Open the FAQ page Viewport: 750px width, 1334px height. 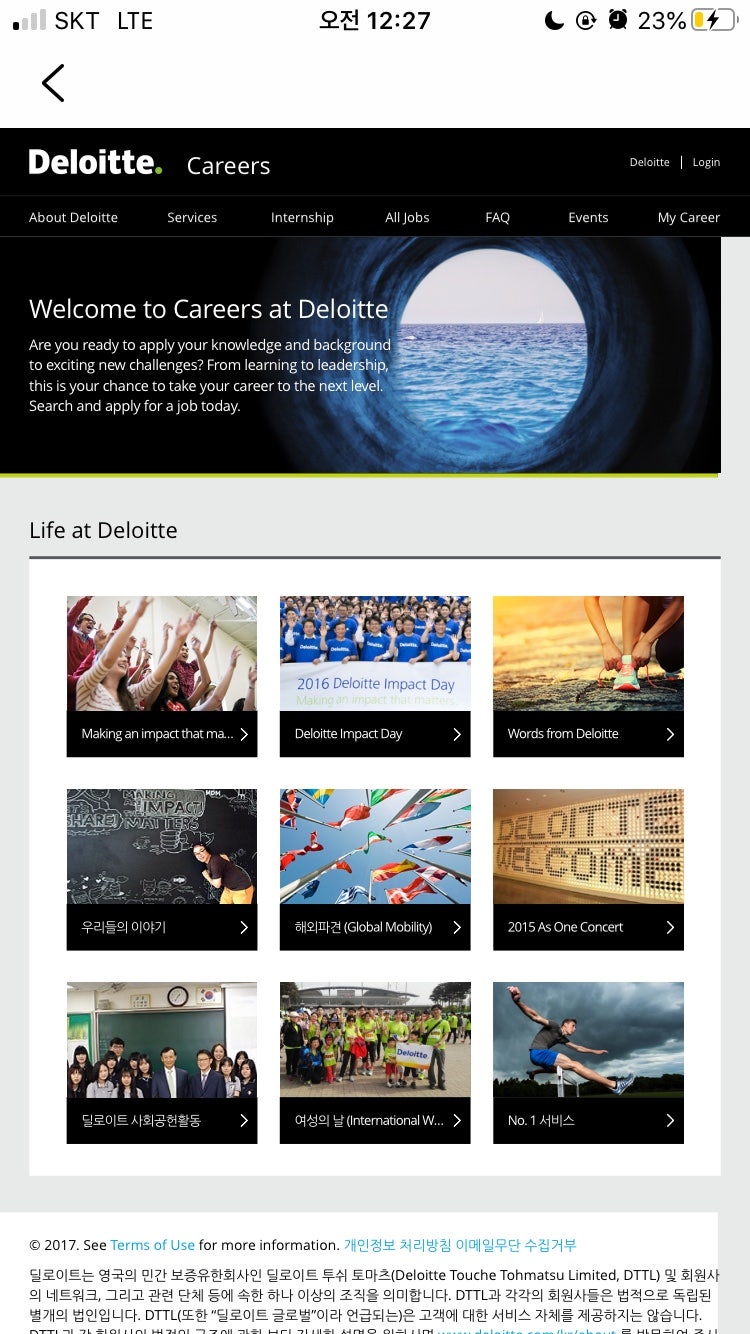coord(497,217)
